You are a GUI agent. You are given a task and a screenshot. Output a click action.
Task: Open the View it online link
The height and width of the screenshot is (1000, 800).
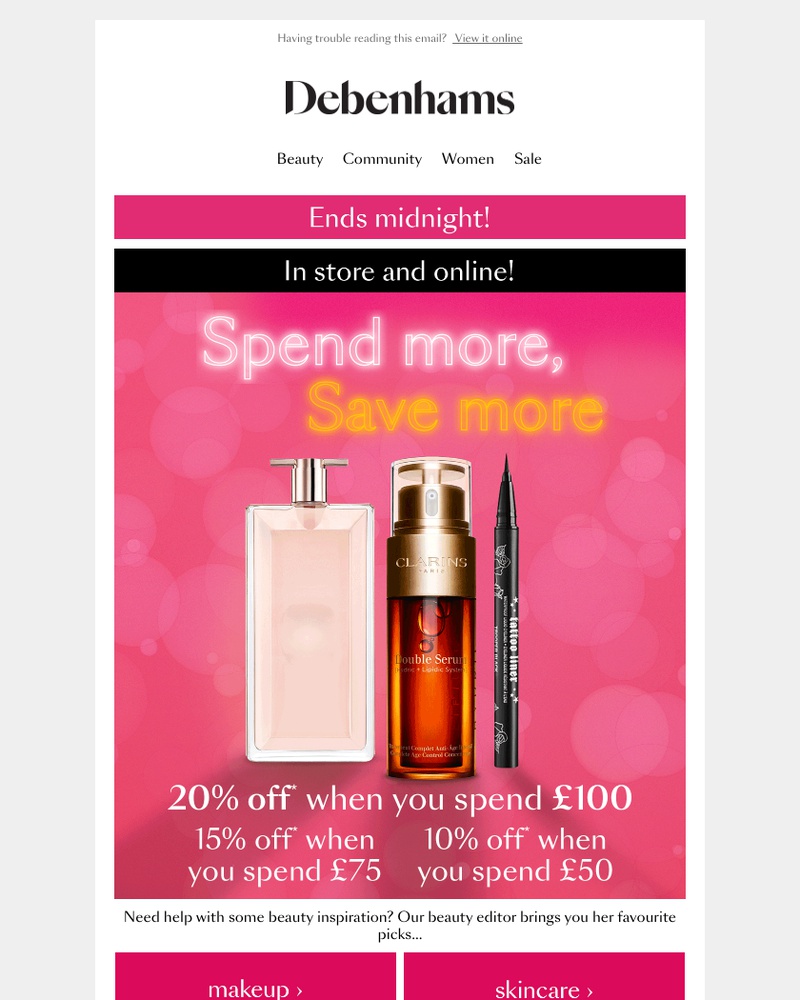(488, 39)
